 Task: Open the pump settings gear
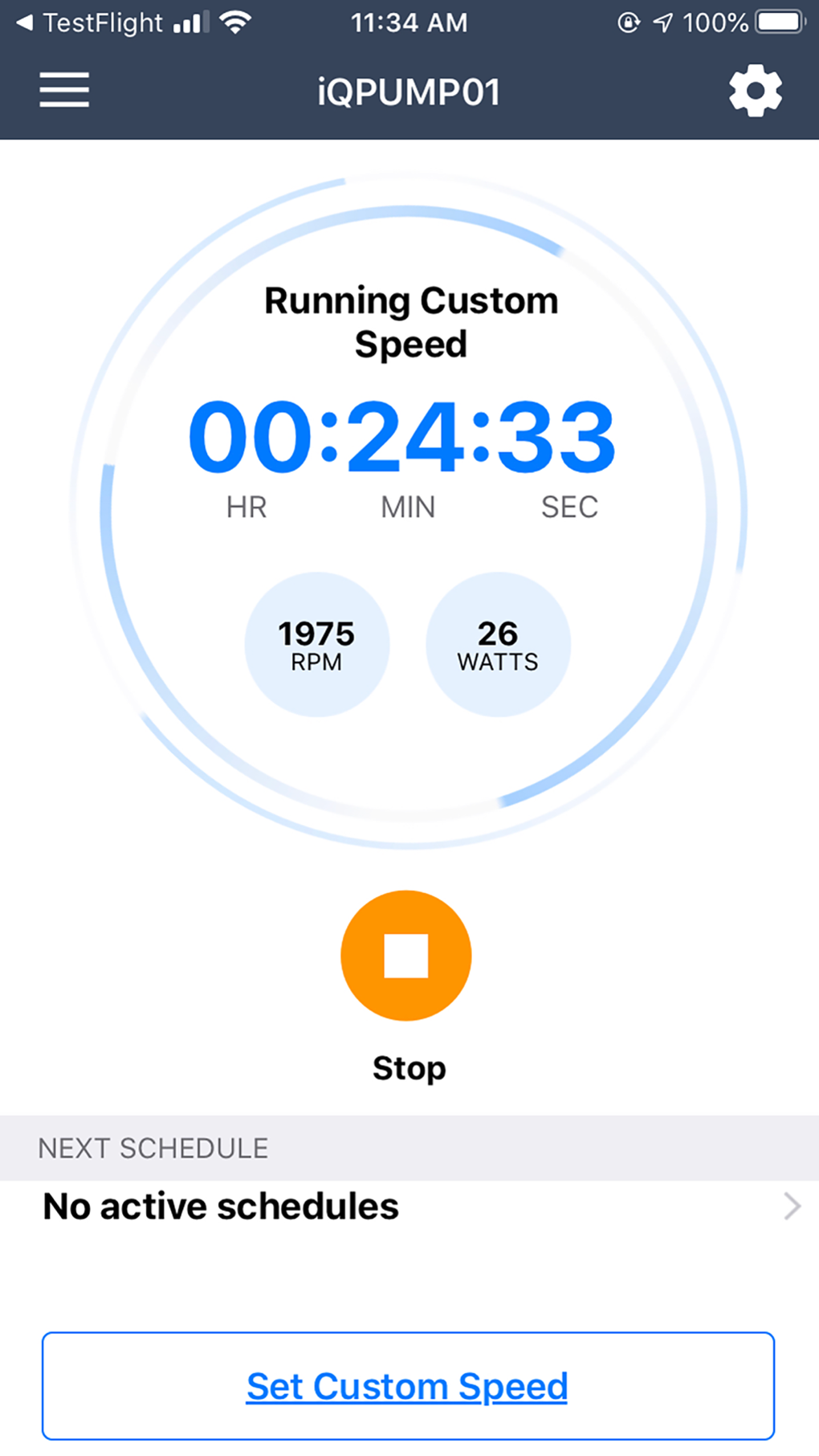(x=755, y=92)
